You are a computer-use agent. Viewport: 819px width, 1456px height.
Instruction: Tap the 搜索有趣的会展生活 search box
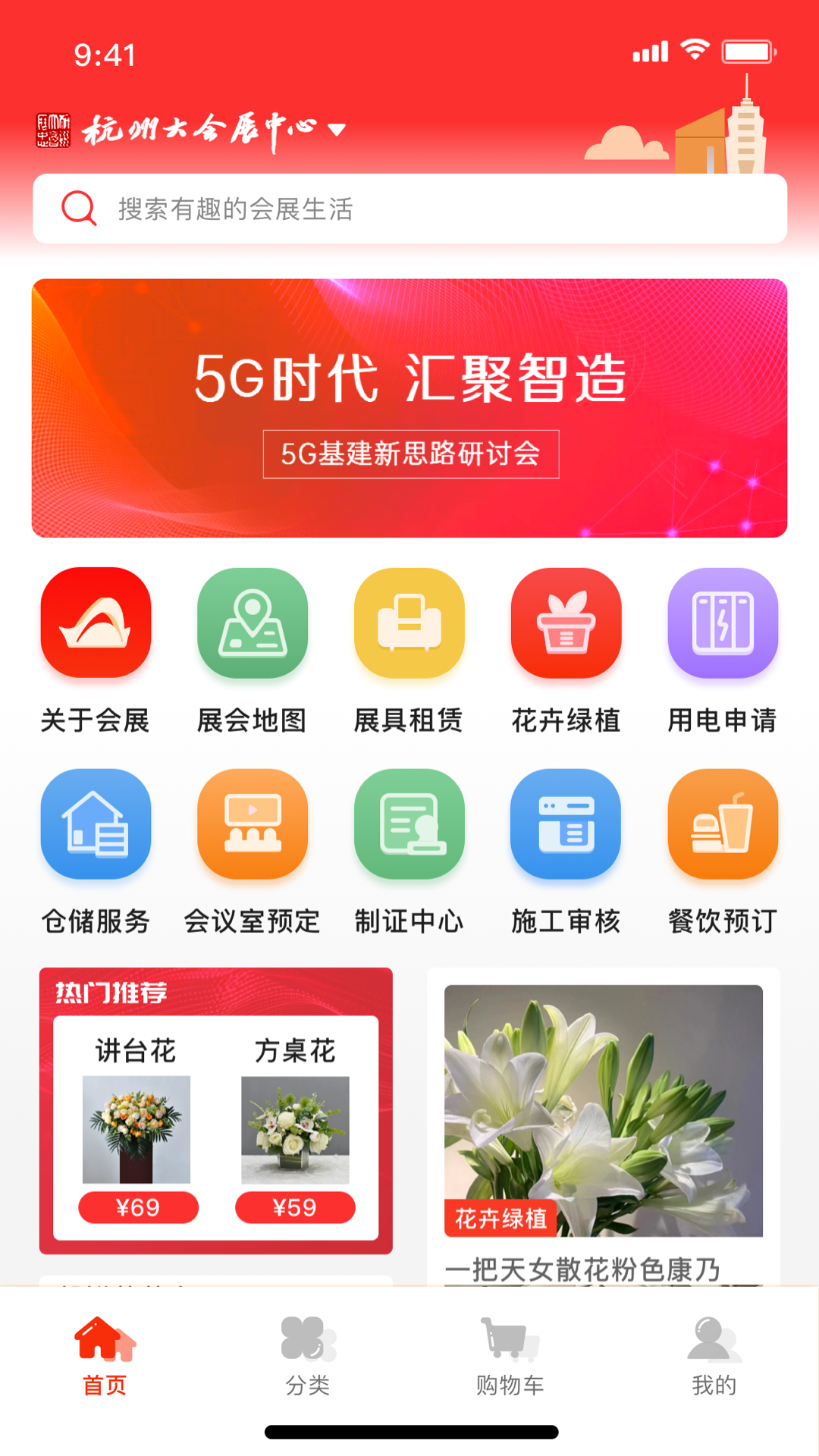(409, 209)
